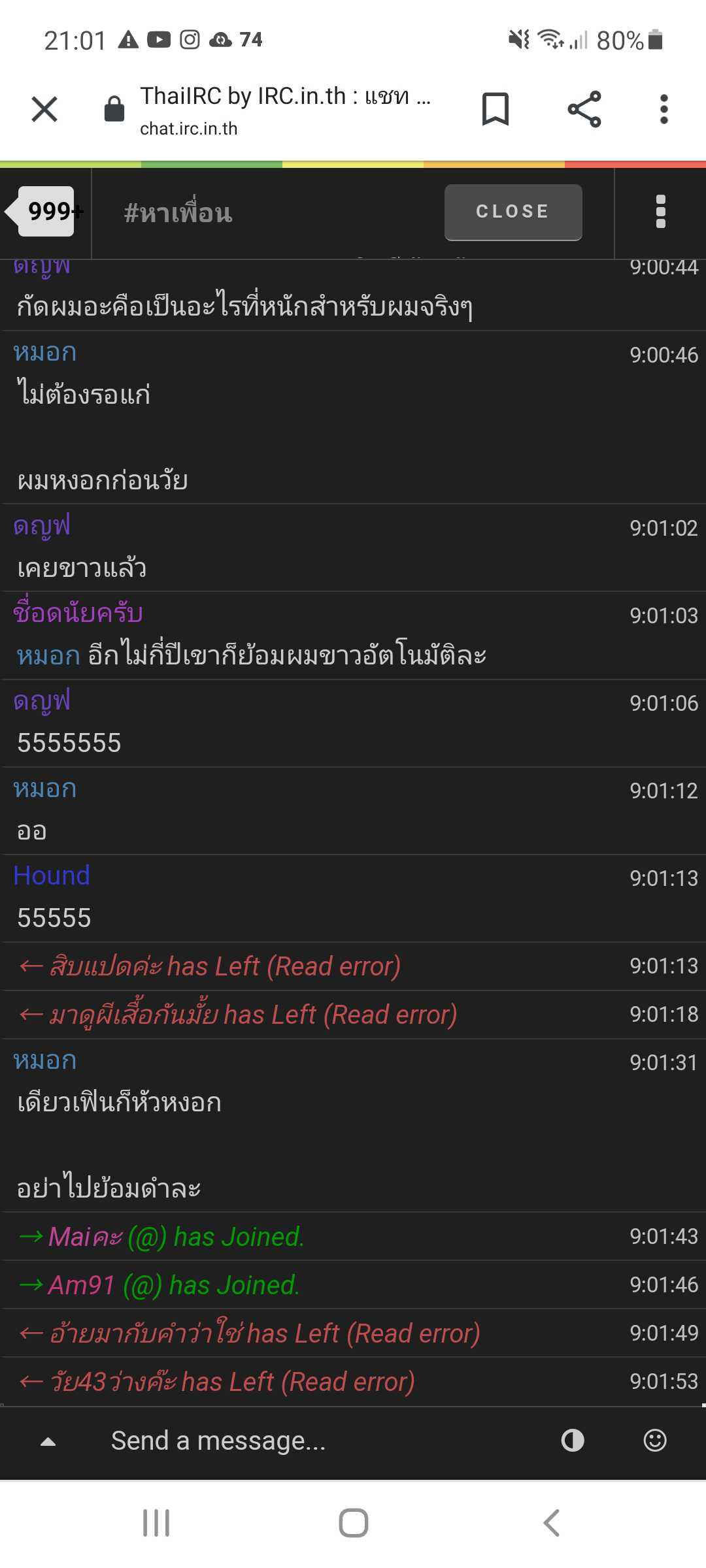
Task: Tap the CLOSE button for #หาเพื่อน
Action: pos(513,212)
